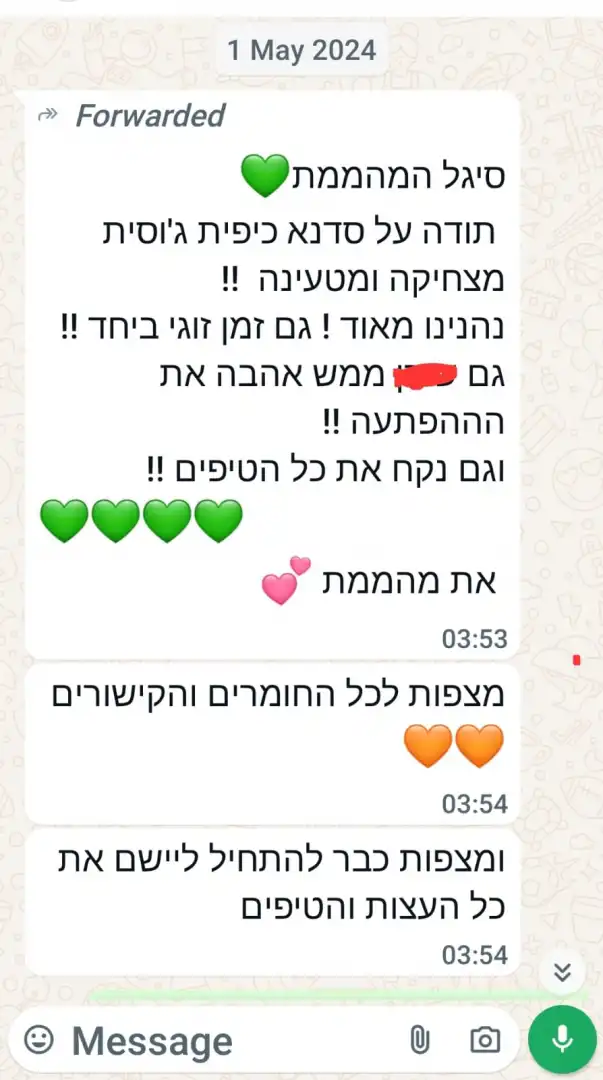
Task: Attach a file with the paperclip
Action: coord(420,1041)
